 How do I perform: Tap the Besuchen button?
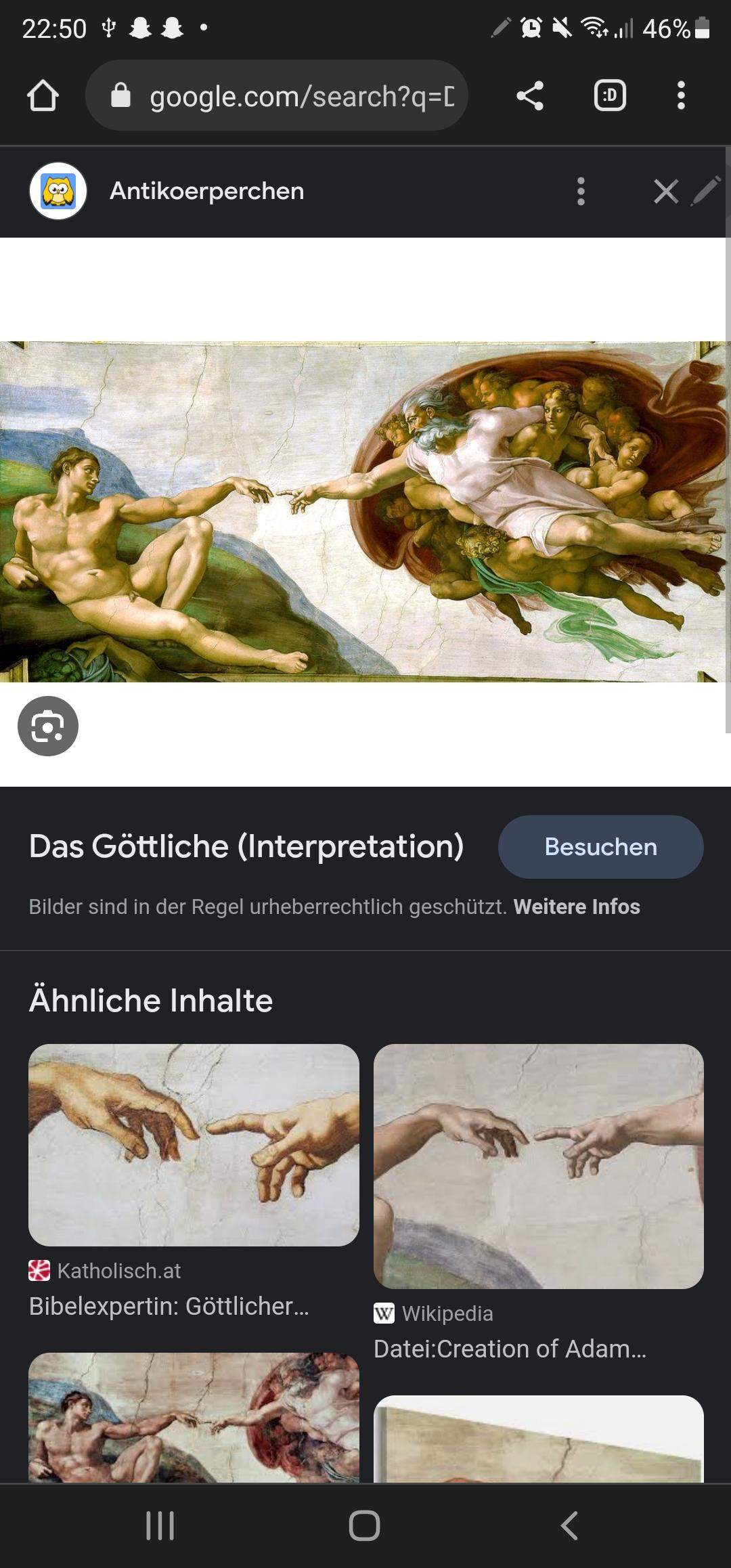[600, 846]
